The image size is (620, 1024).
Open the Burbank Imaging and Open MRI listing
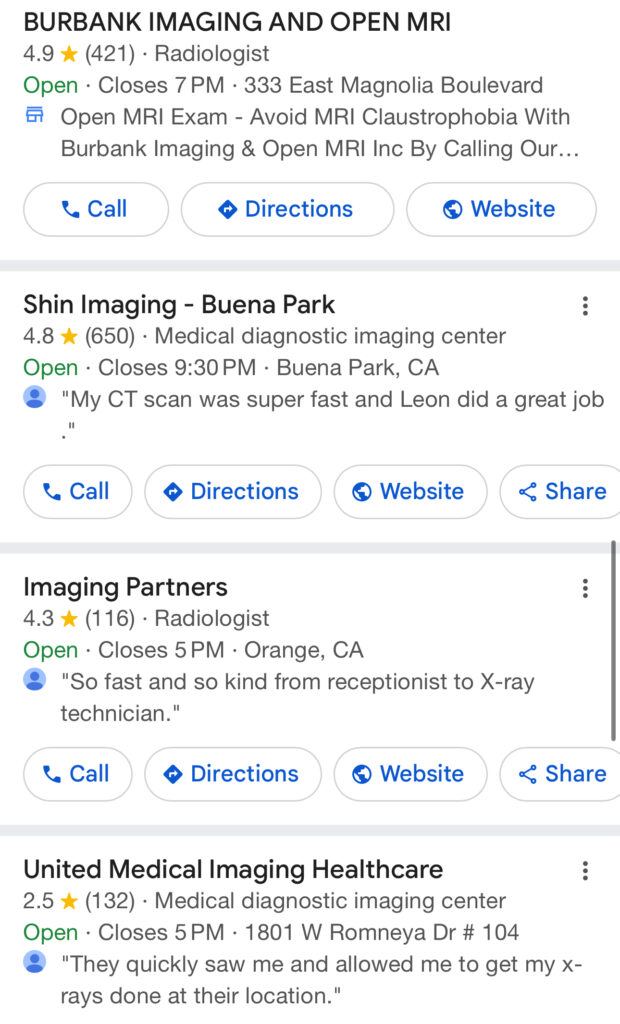click(236, 21)
